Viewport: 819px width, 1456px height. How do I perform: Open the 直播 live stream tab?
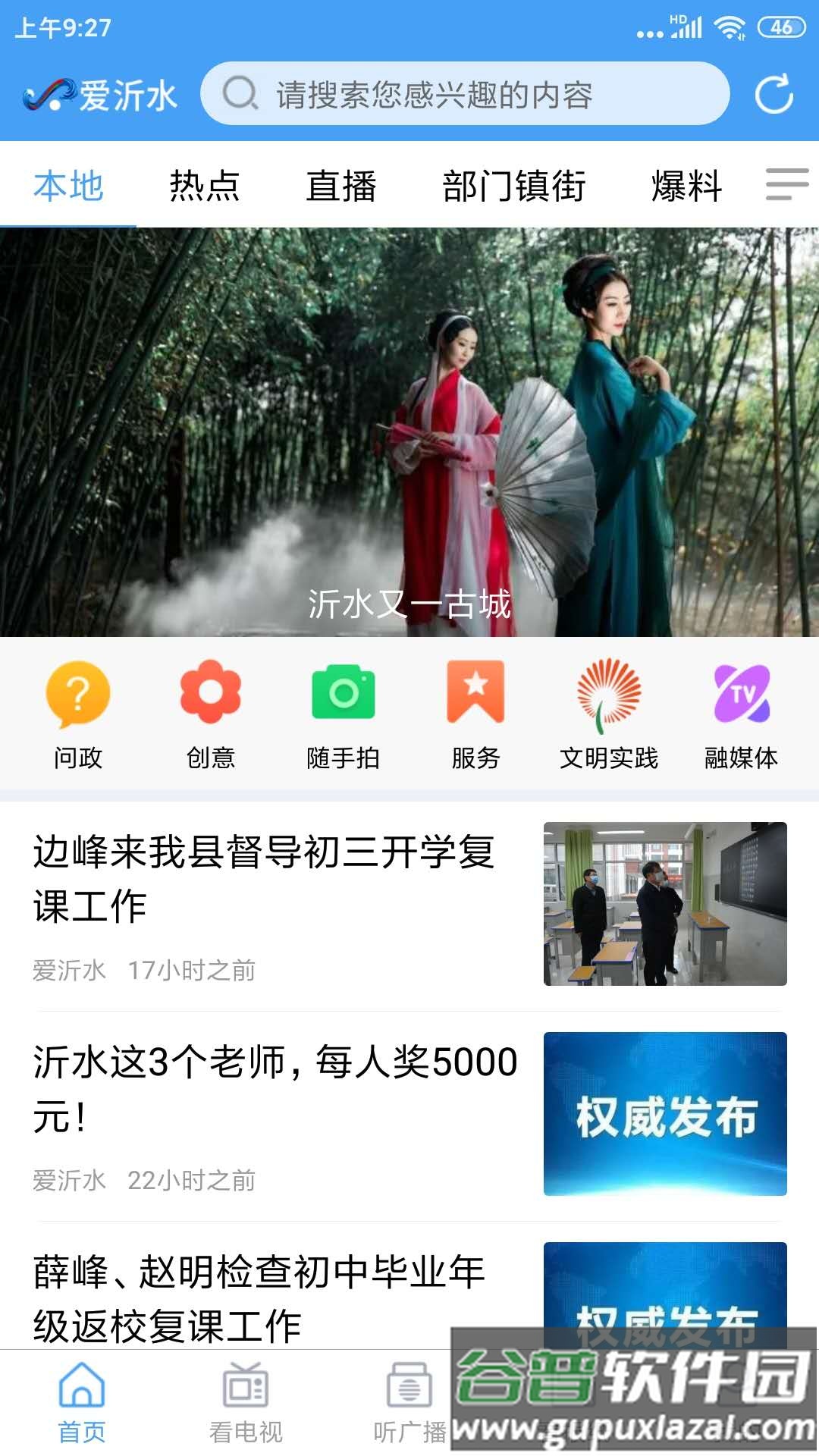[341, 188]
